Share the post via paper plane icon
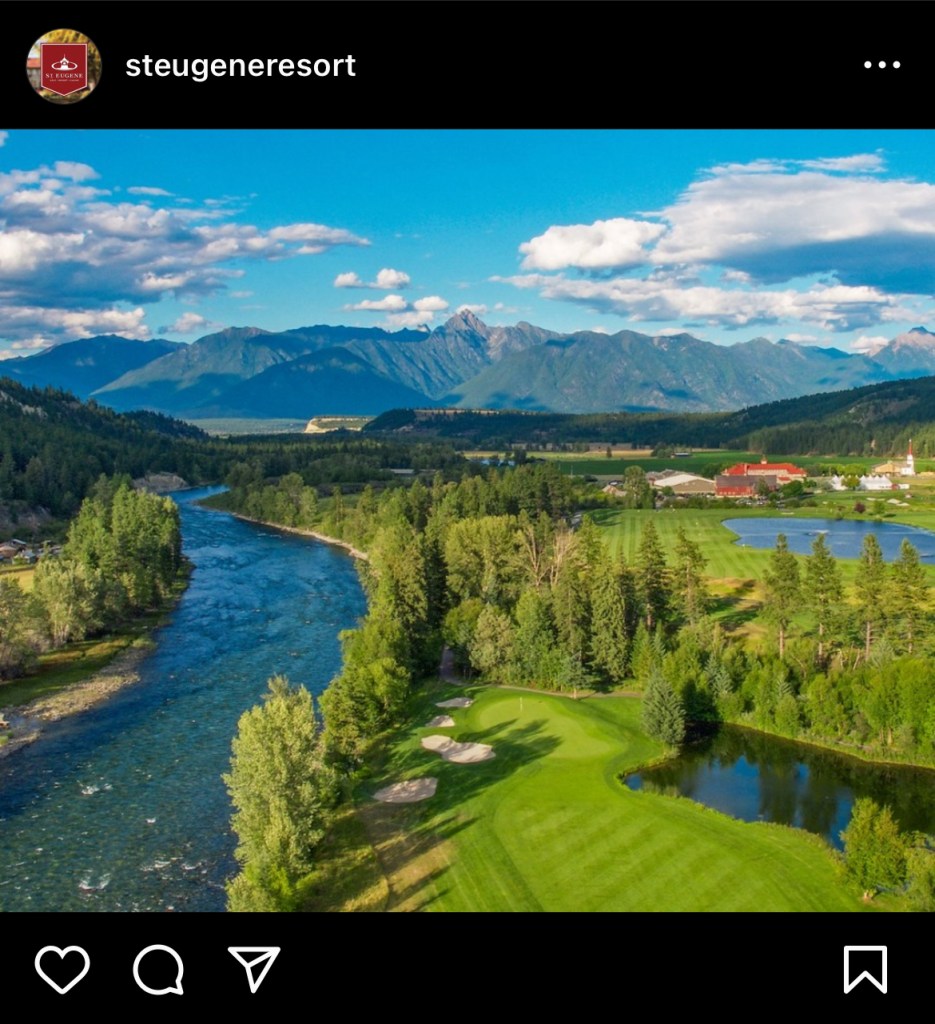 click(254, 968)
